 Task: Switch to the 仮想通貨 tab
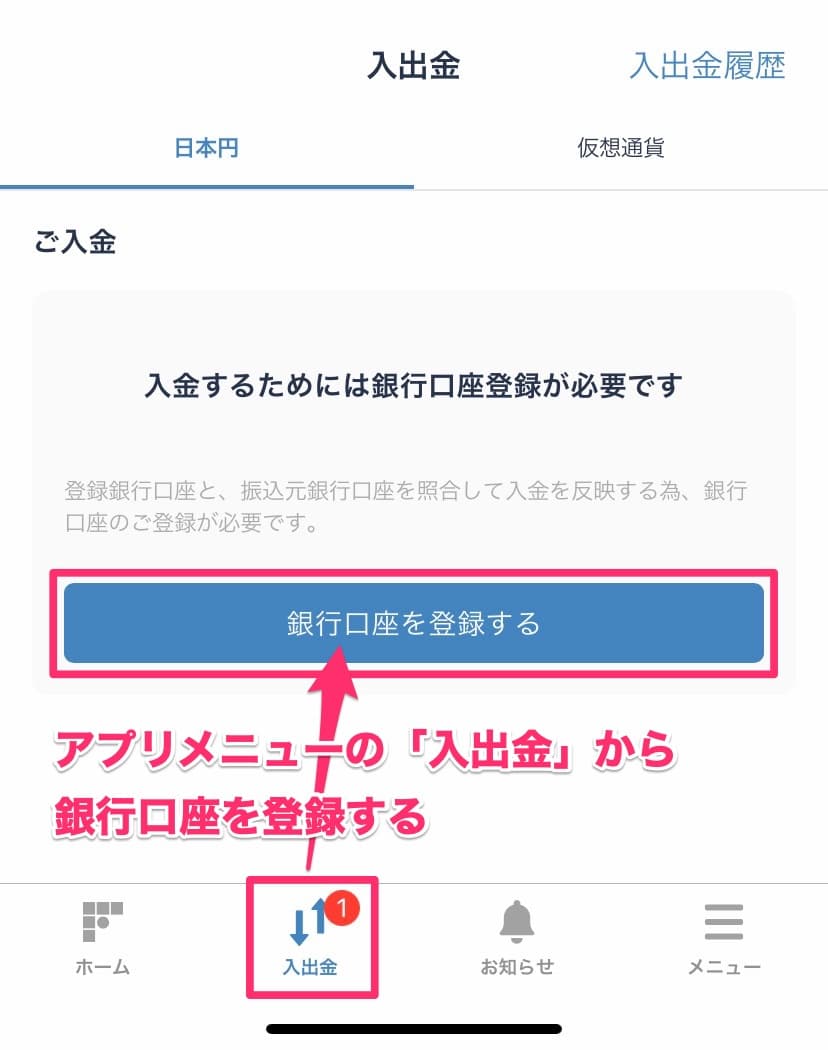click(620, 149)
